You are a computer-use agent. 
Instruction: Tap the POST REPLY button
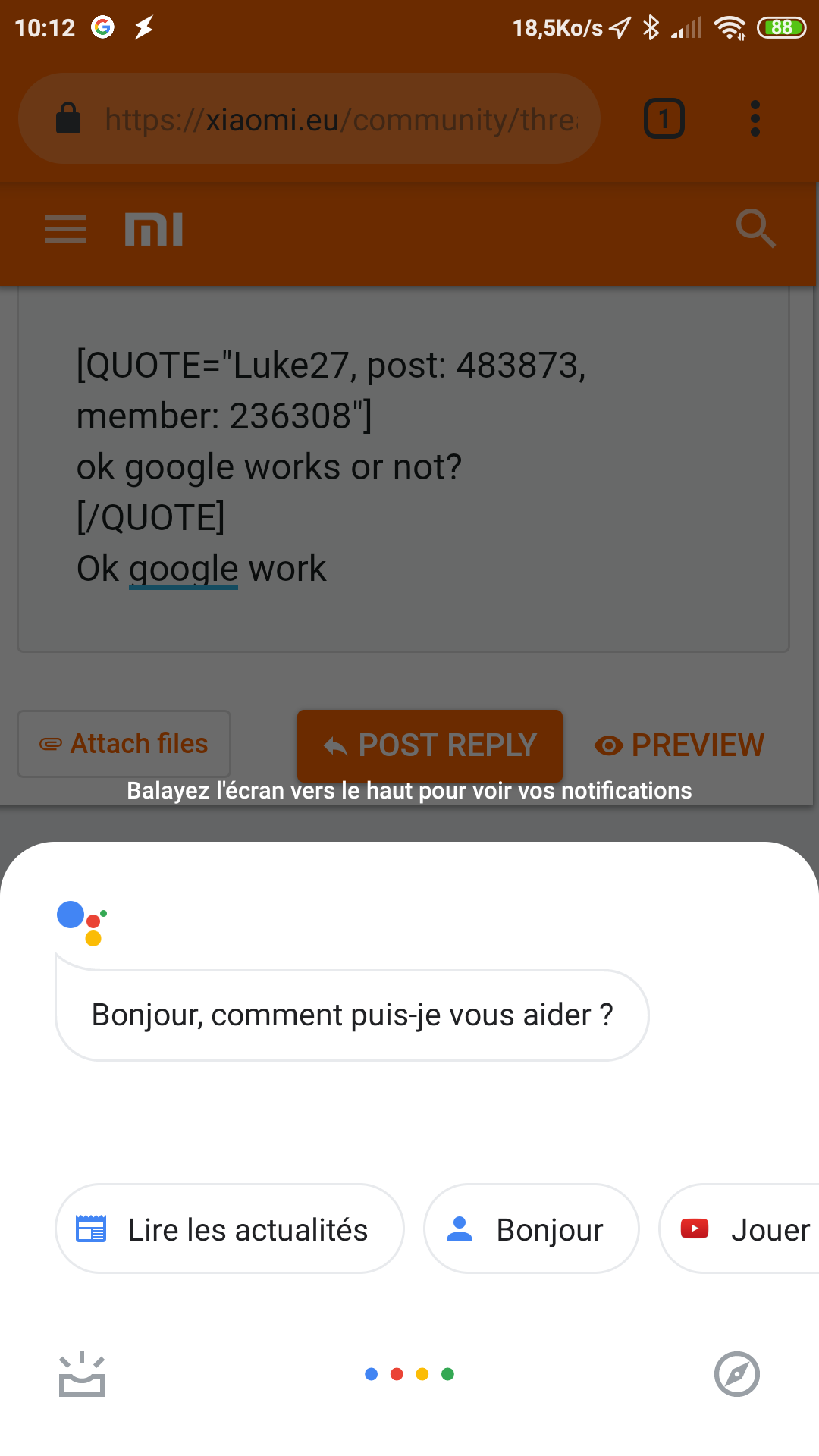point(430,745)
